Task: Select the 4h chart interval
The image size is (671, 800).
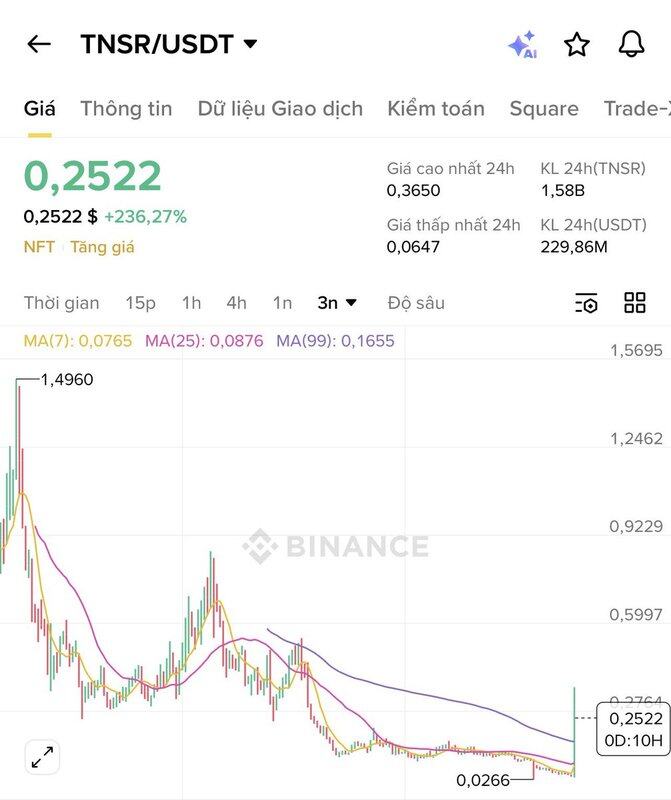Action: [x=236, y=303]
